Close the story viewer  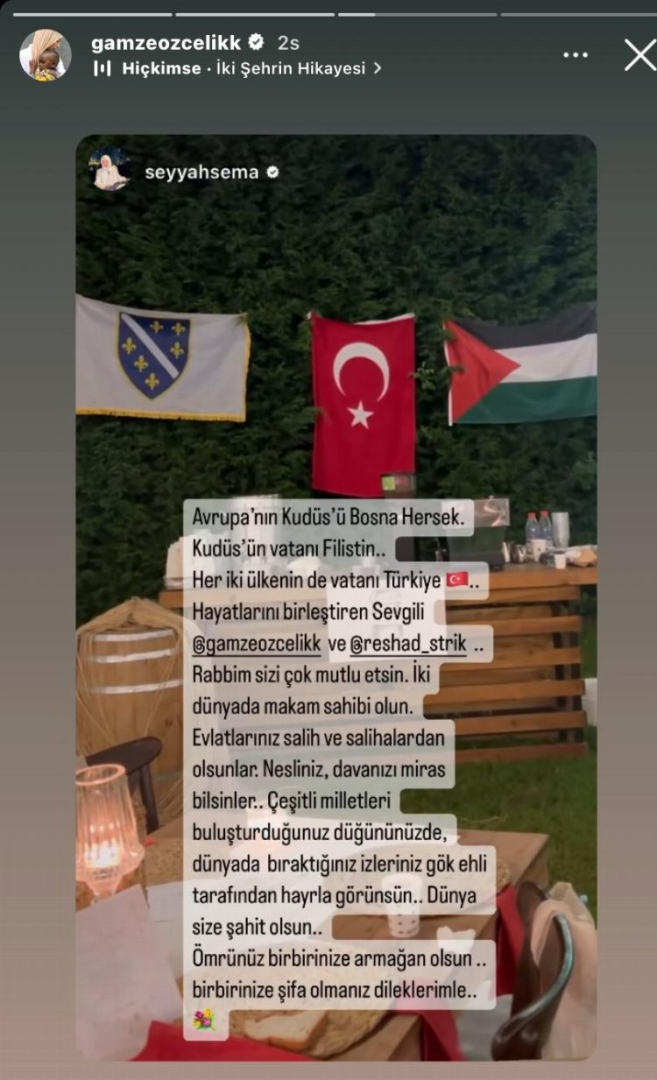[639, 55]
